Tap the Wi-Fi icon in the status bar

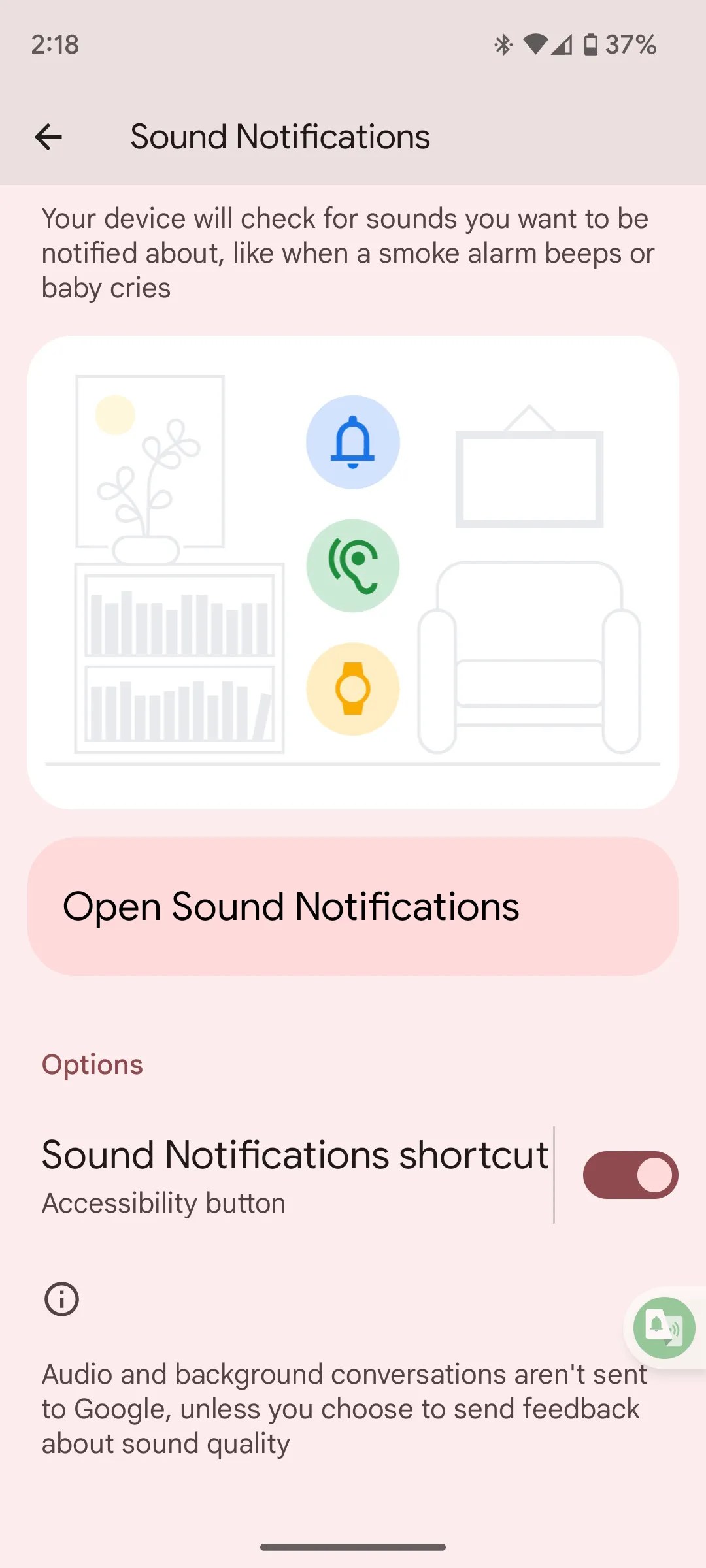pos(536,44)
